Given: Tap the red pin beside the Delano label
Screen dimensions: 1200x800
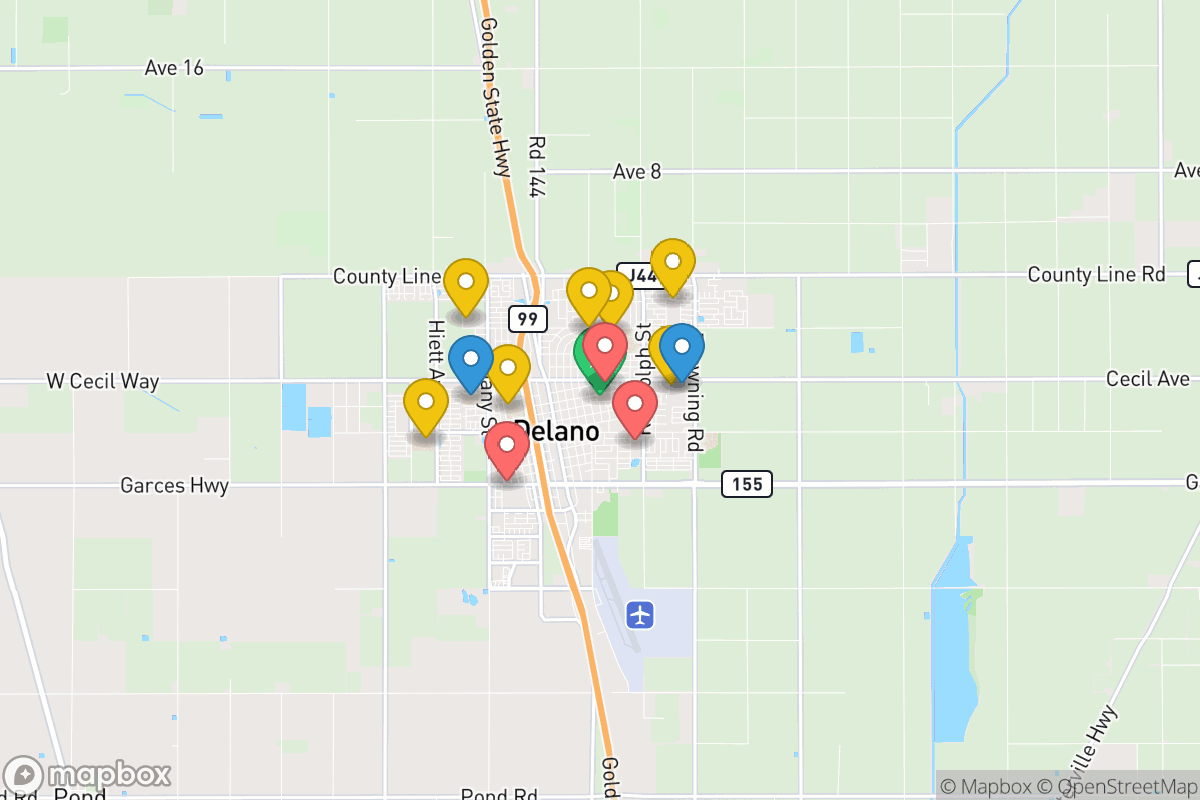Looking at the screenshot, I should [507, 447].
